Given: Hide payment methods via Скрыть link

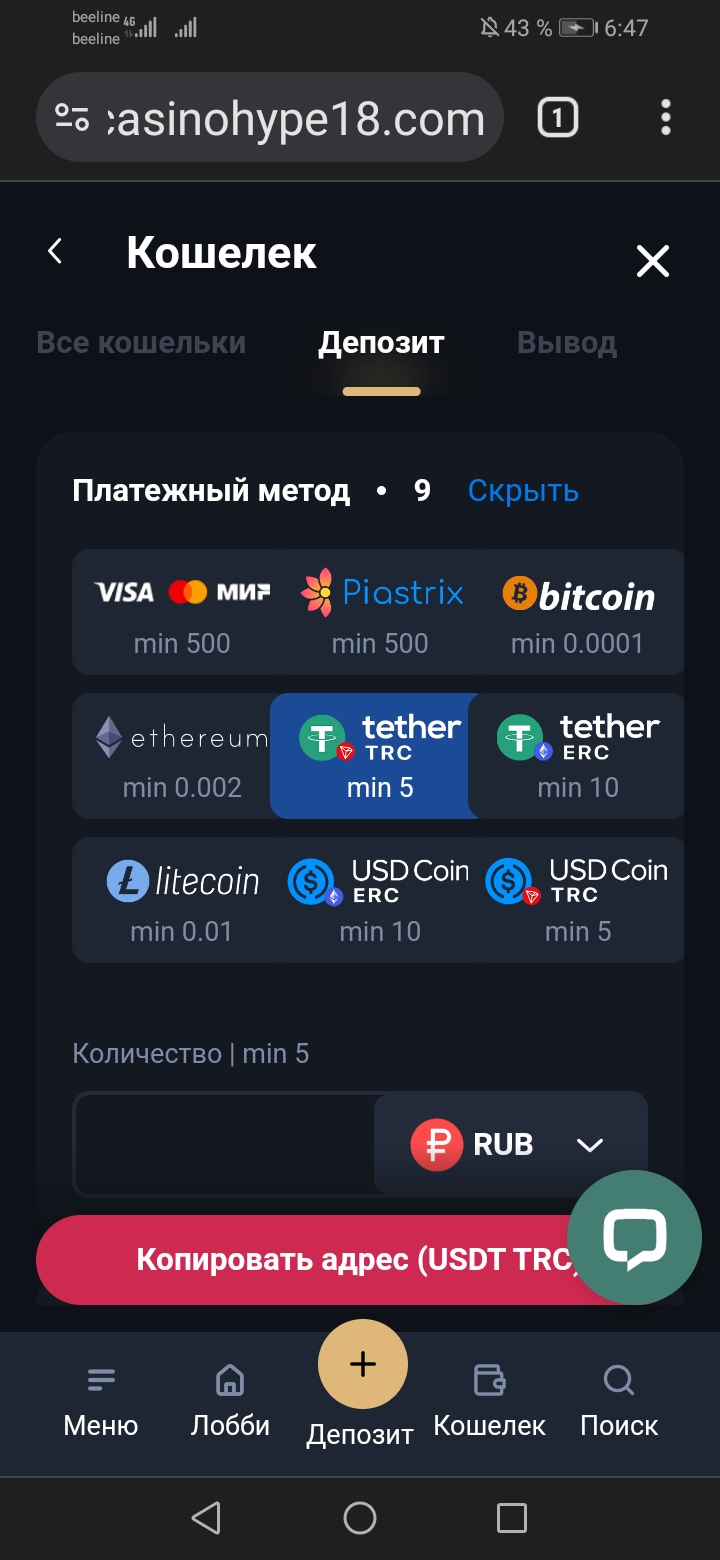Looking at the screenshot, I should (523, 491).
